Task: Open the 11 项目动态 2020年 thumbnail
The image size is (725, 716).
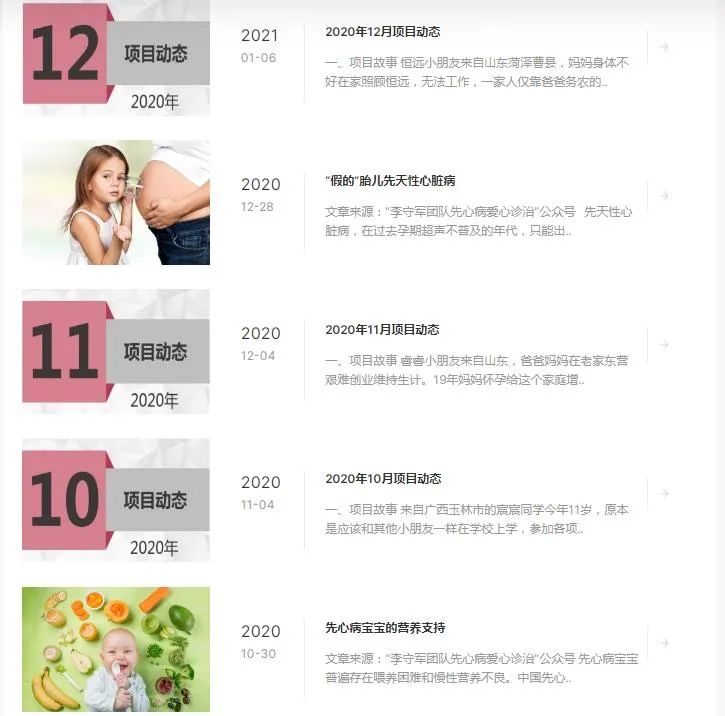Action: 116,352
